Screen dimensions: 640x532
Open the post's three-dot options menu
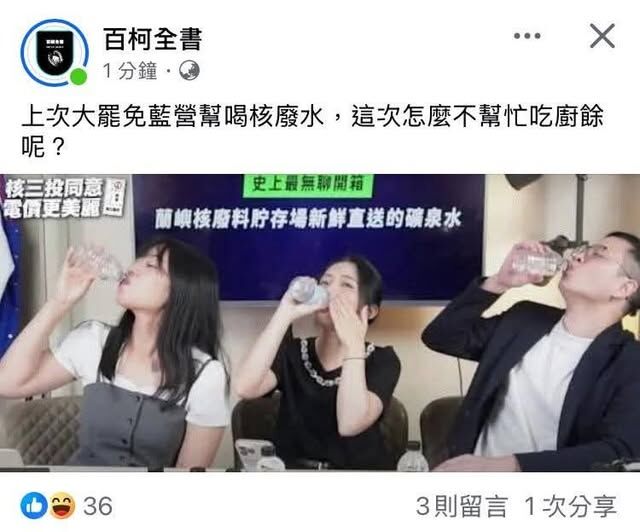click(527, 37)
